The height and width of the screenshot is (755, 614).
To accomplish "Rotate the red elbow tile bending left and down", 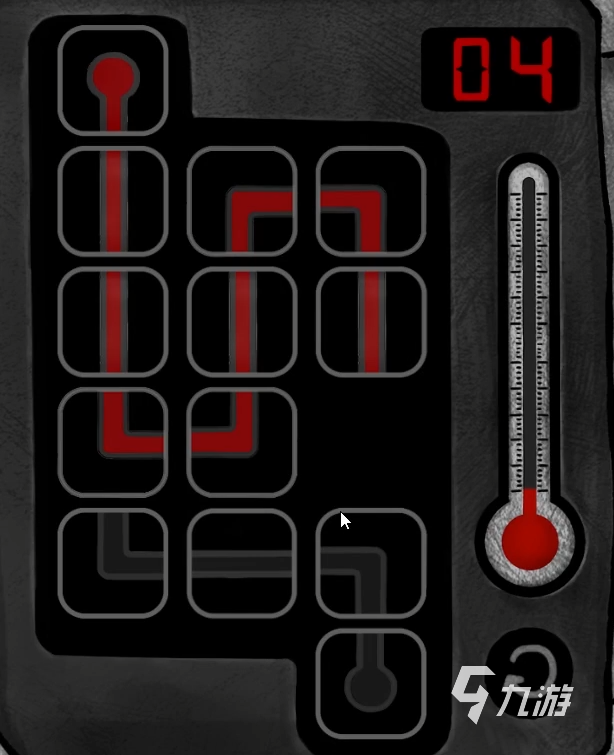I will (x=371, y=200).
